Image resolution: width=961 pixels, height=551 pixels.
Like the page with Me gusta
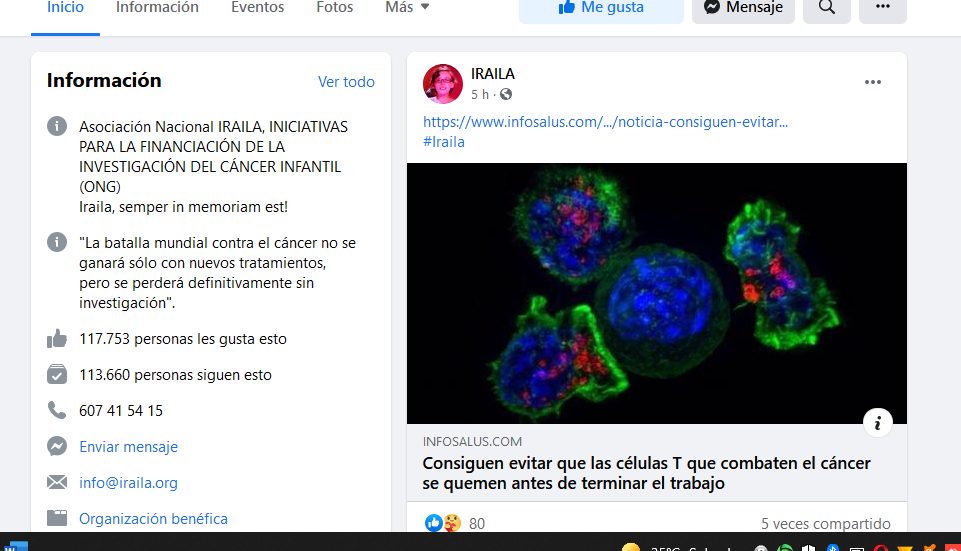point(601,7)
